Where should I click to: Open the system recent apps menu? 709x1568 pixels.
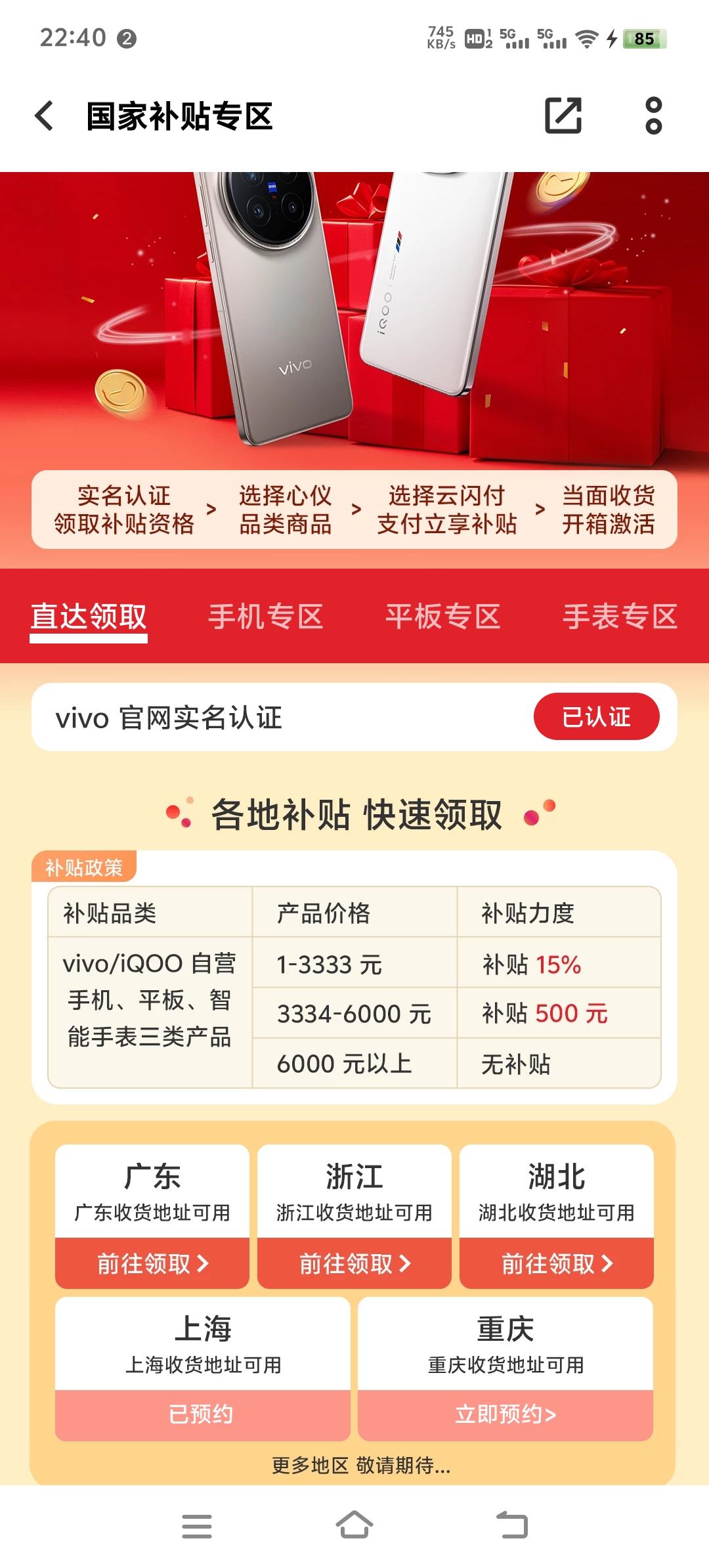click(197, 1526)
